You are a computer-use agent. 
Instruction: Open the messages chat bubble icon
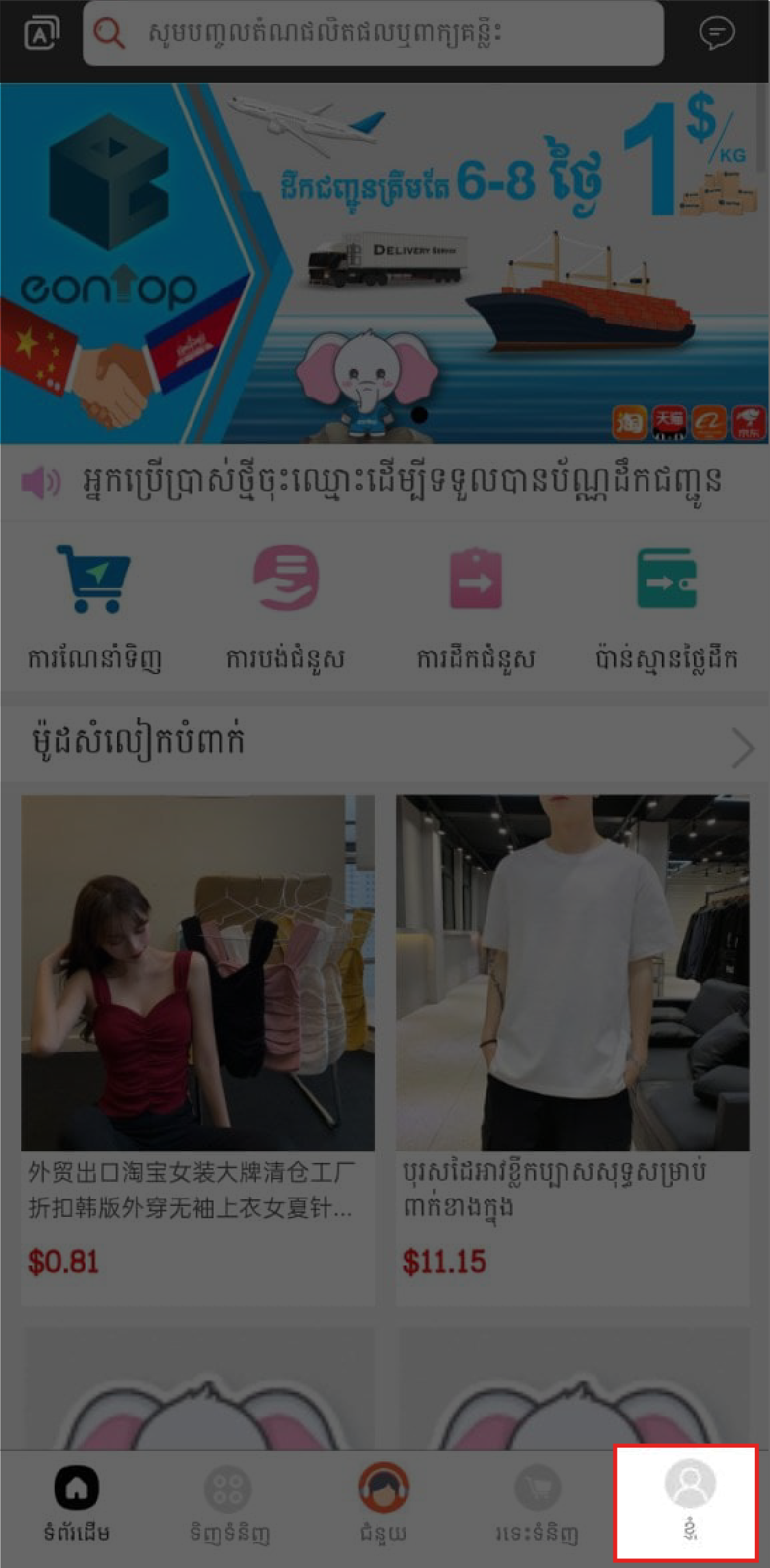tap(716, 33)
